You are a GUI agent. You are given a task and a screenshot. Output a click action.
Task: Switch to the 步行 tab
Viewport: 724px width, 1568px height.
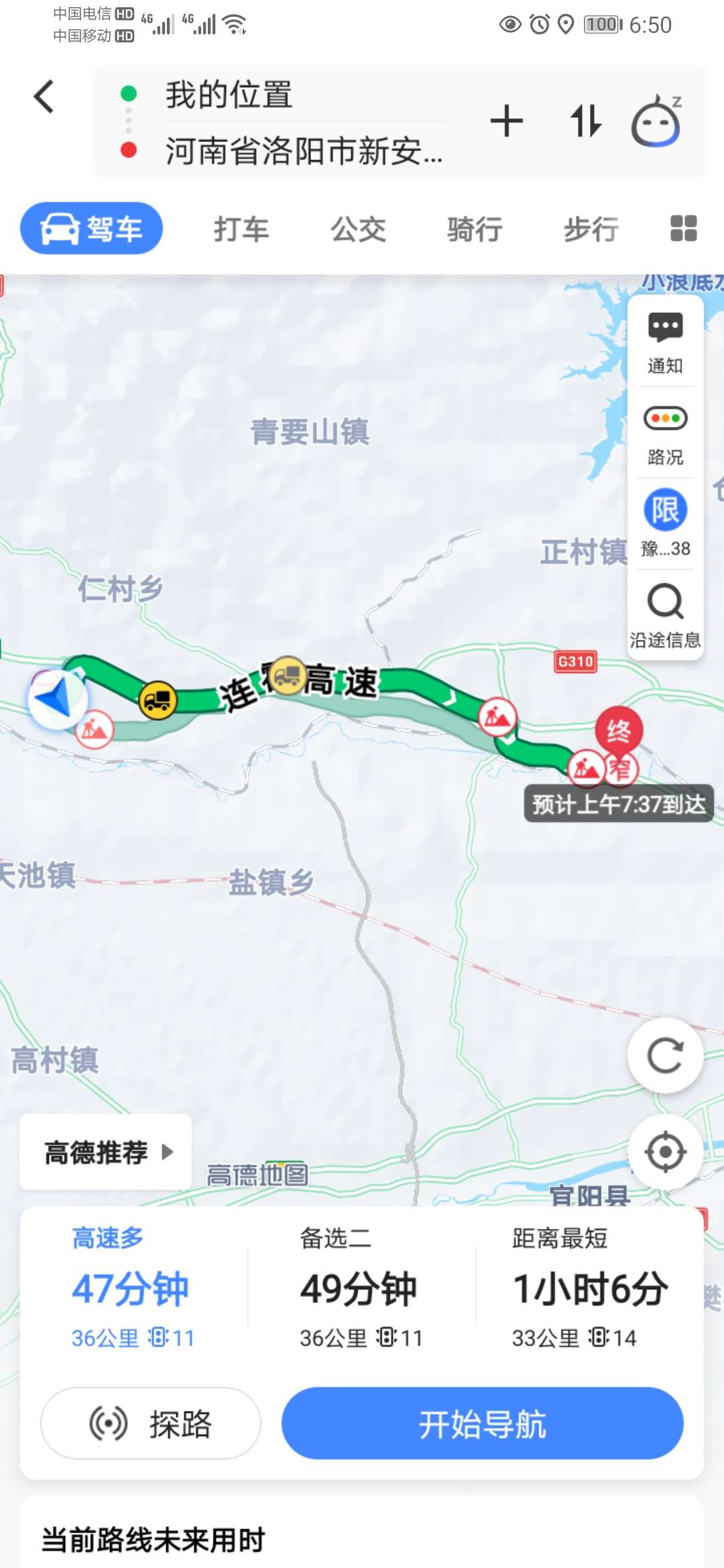[591, 229]
